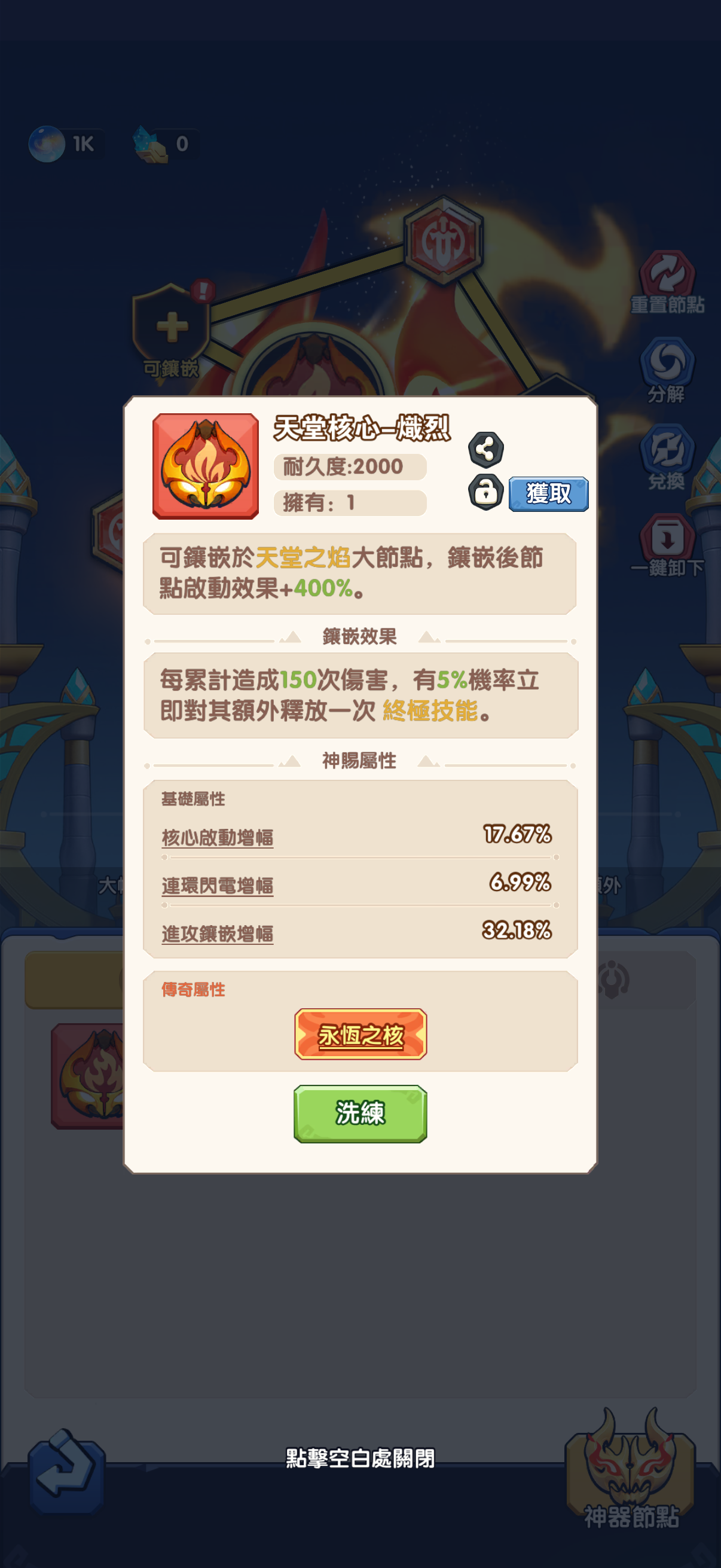Open the 兌換 exchange option
This screenshot has height=1568, width=721.
point(667,457)
